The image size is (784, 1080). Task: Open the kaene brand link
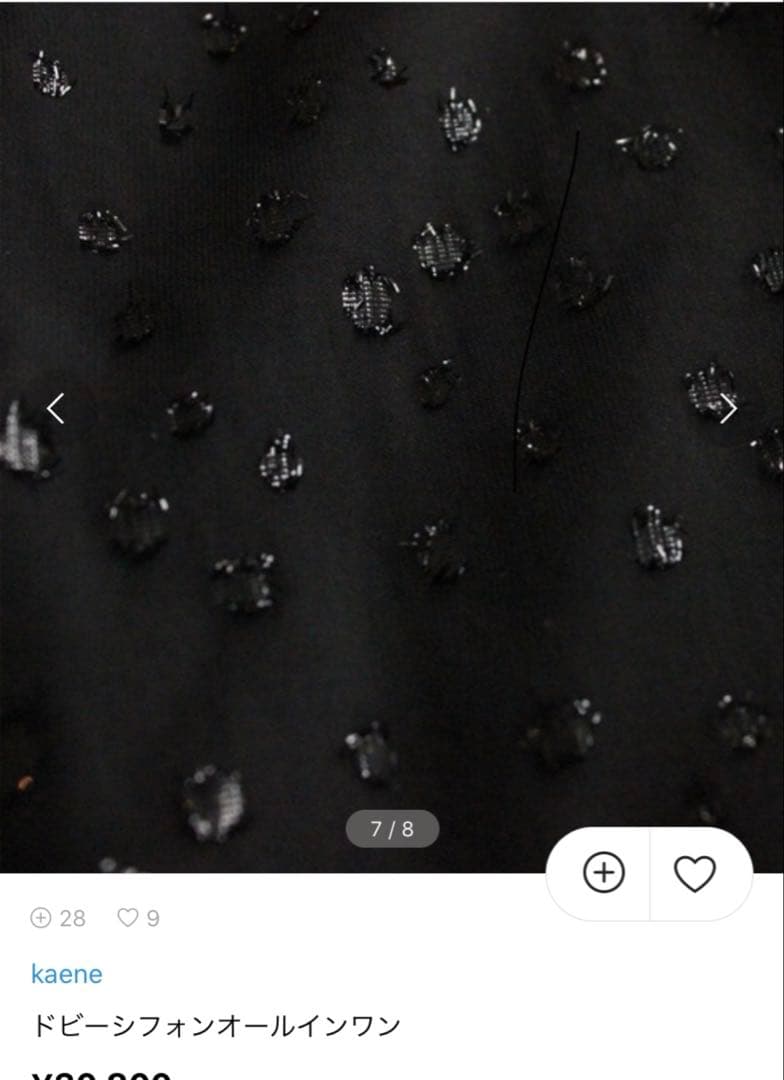point(66,973)
